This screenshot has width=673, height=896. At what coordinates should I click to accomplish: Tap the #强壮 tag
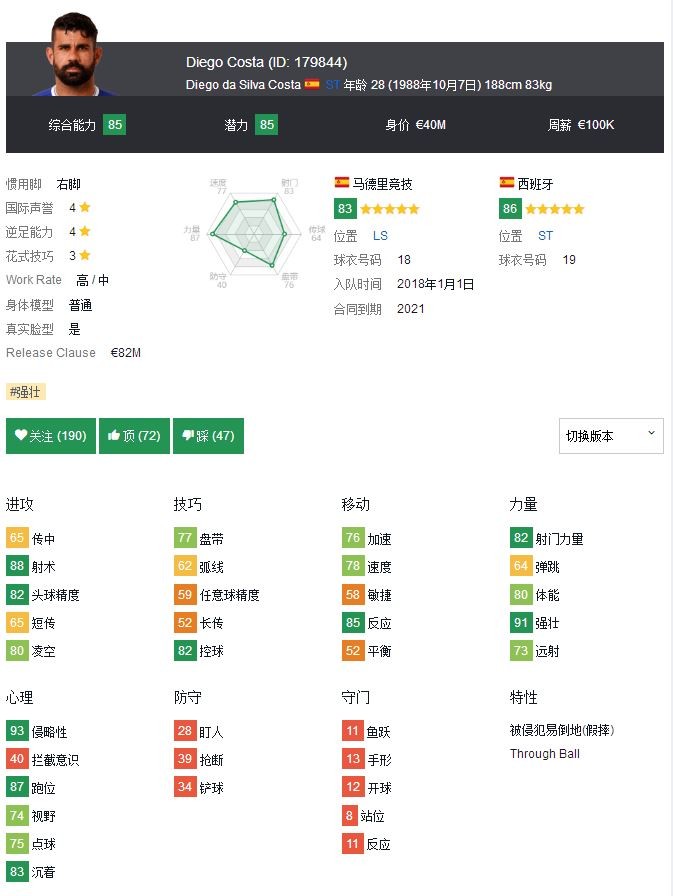(x=26, y=392)
